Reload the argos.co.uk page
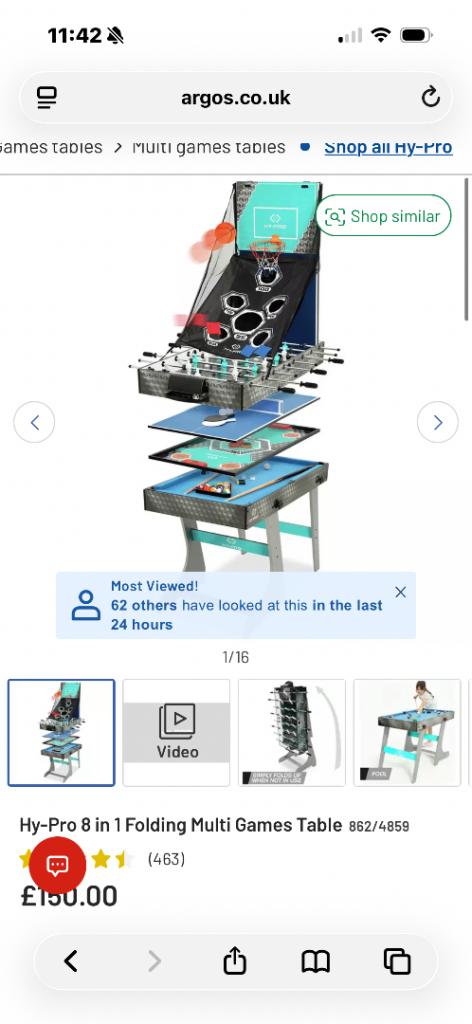 tap(430, 98)
